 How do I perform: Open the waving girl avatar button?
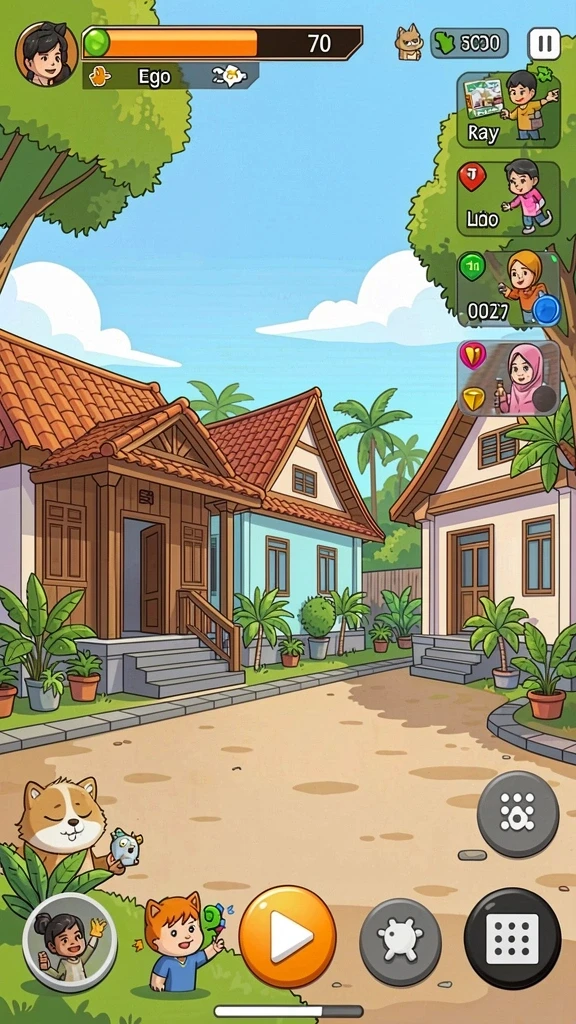(70, 941)
